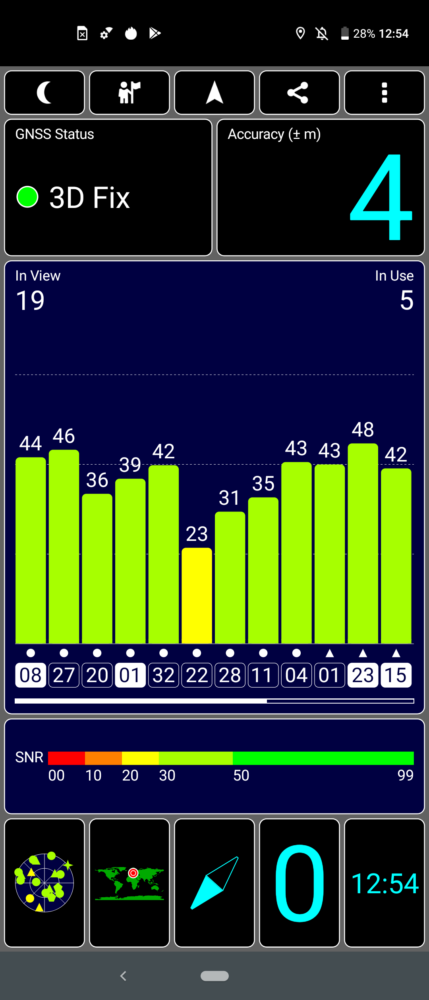Toggle night mode with the moon icon
The image size is (429, 1000).
(45, 92)
